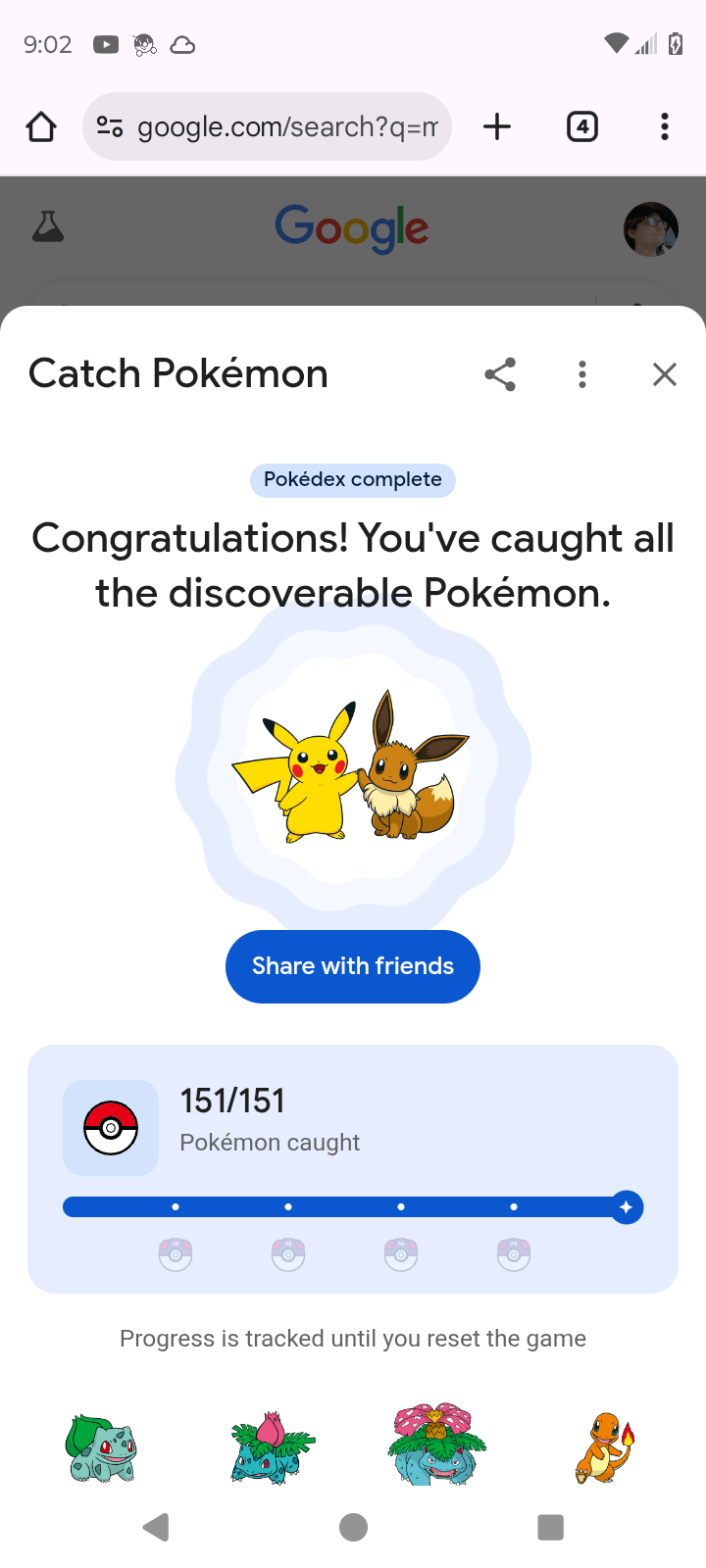The width and height of the screenshot is (706, 1568).
Task: Close the Catch Pokémon panel
Action: click(665, 374)
